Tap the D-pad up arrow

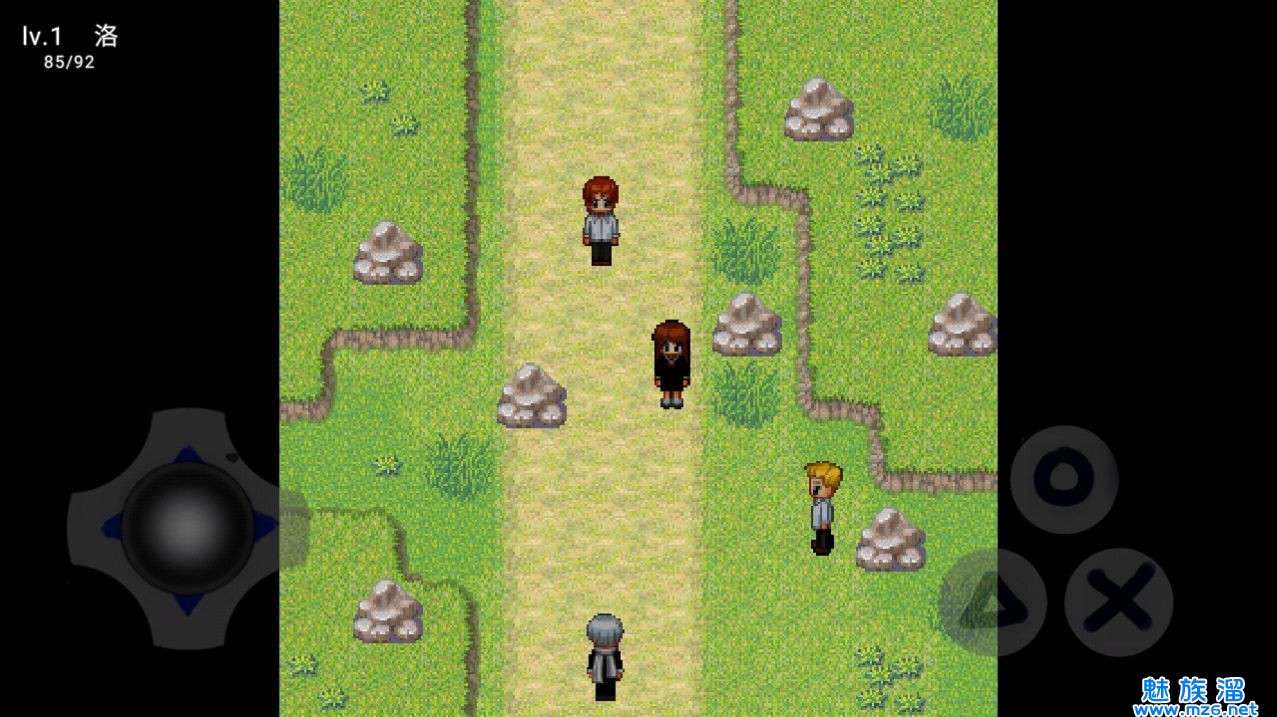pyautogui.click(x=187, y=452)
